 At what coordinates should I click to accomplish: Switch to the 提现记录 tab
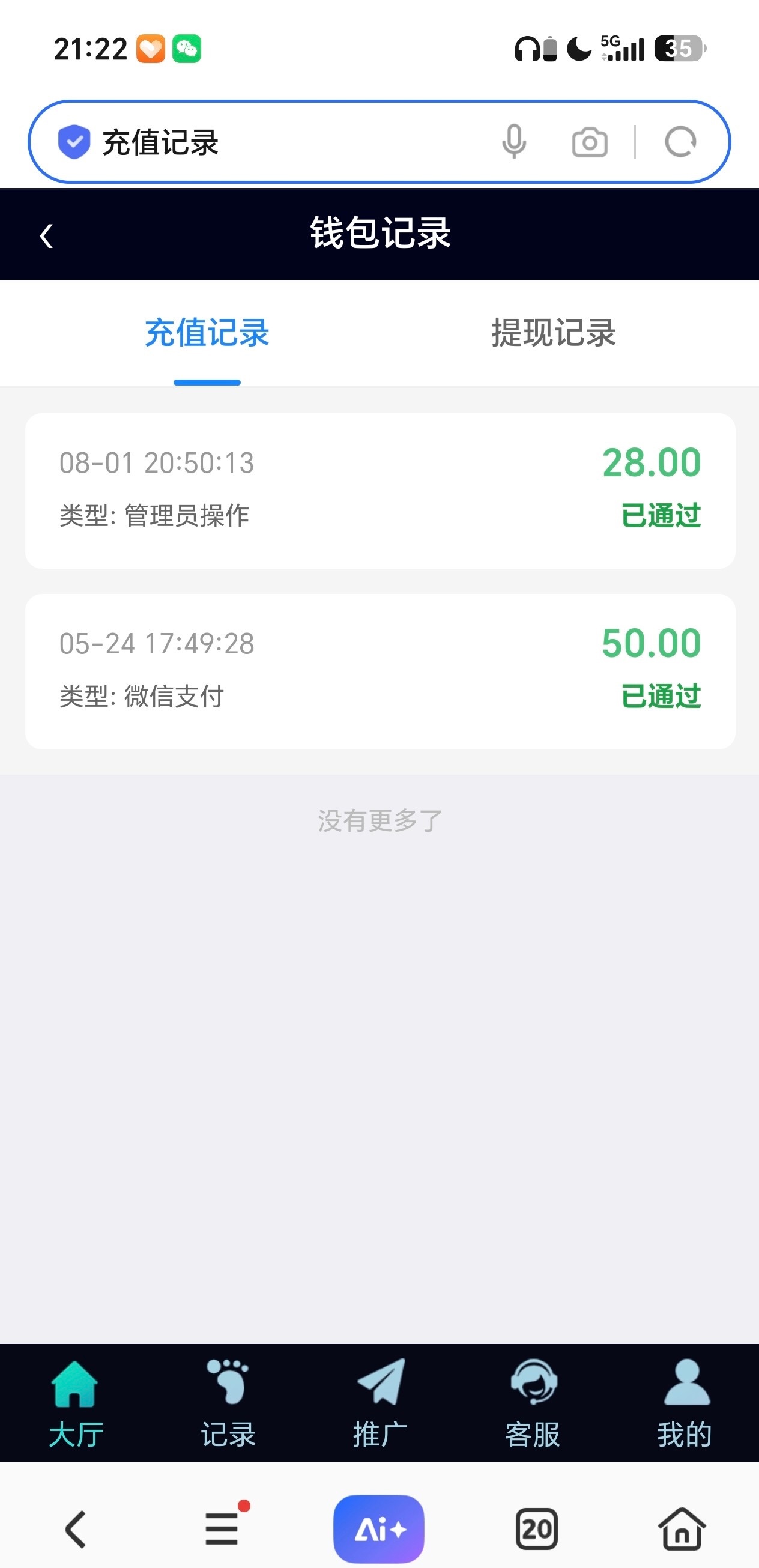[x=553, y=333]
